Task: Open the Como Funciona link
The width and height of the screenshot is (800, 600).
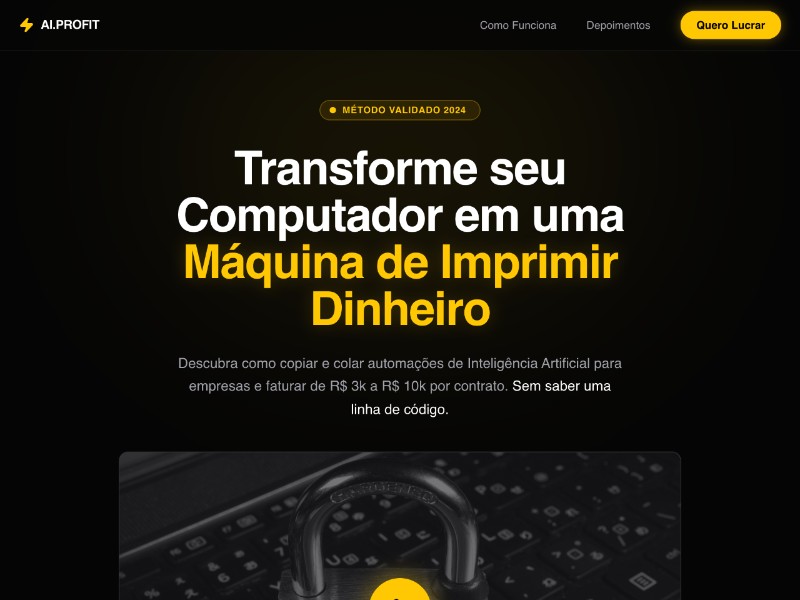Action: 518,25
